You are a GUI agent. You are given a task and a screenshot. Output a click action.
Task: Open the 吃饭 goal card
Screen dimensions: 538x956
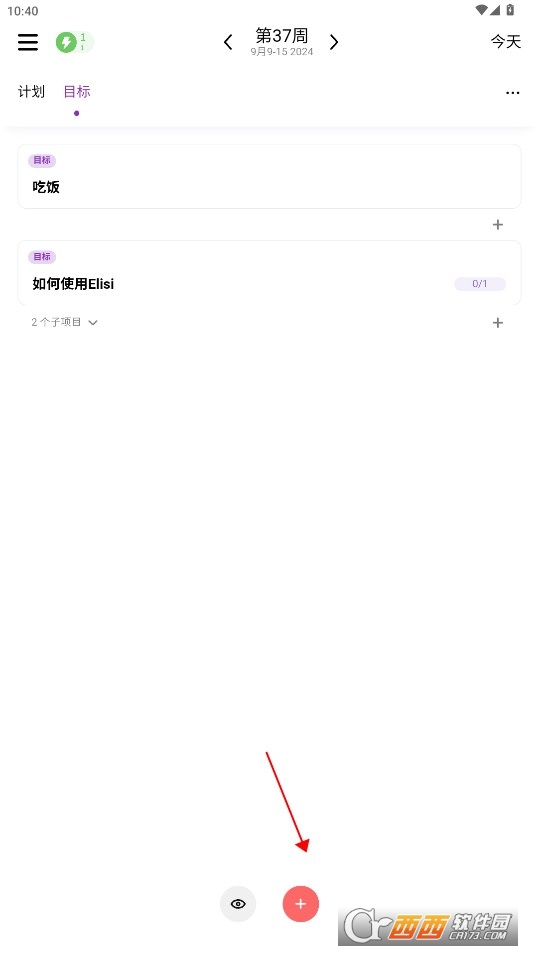(269, 176)
